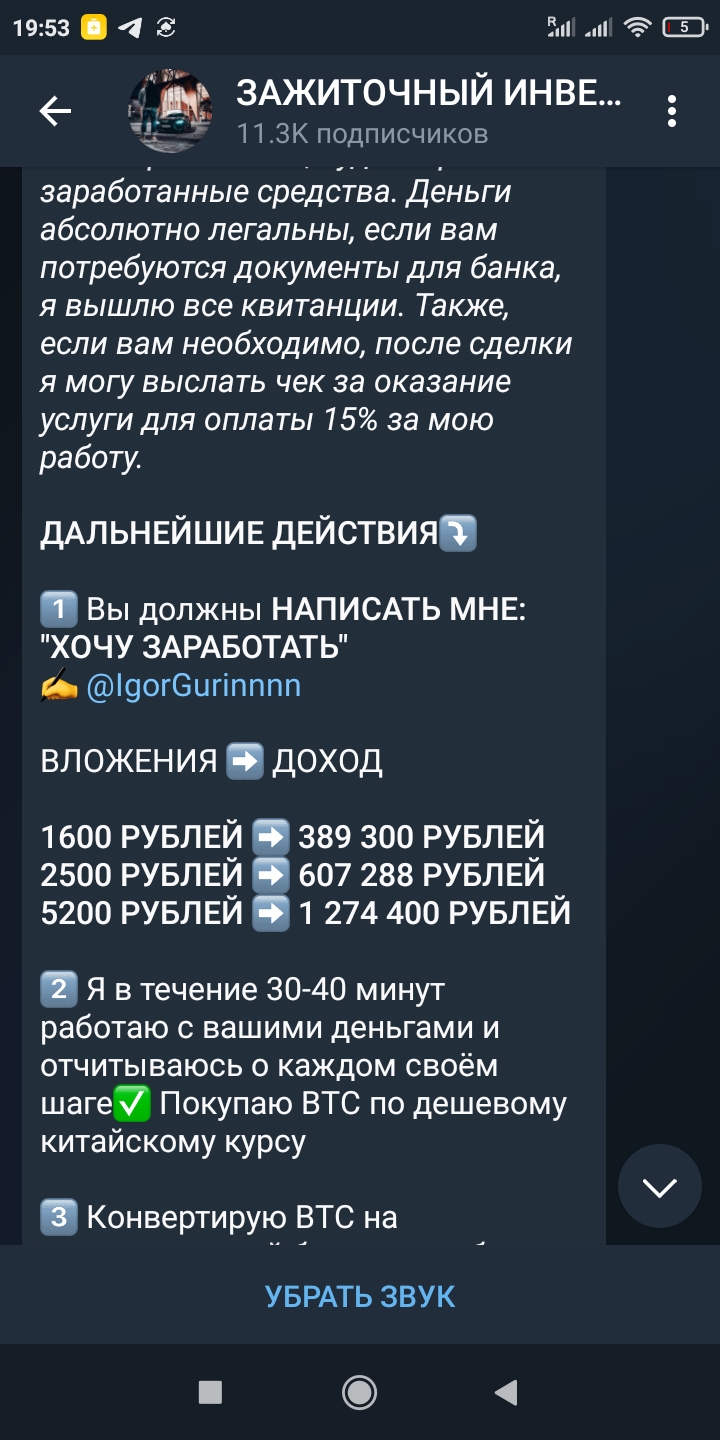Tap the system home button
This screenshot has width=720, height=1440.
tap(359, 1391)
